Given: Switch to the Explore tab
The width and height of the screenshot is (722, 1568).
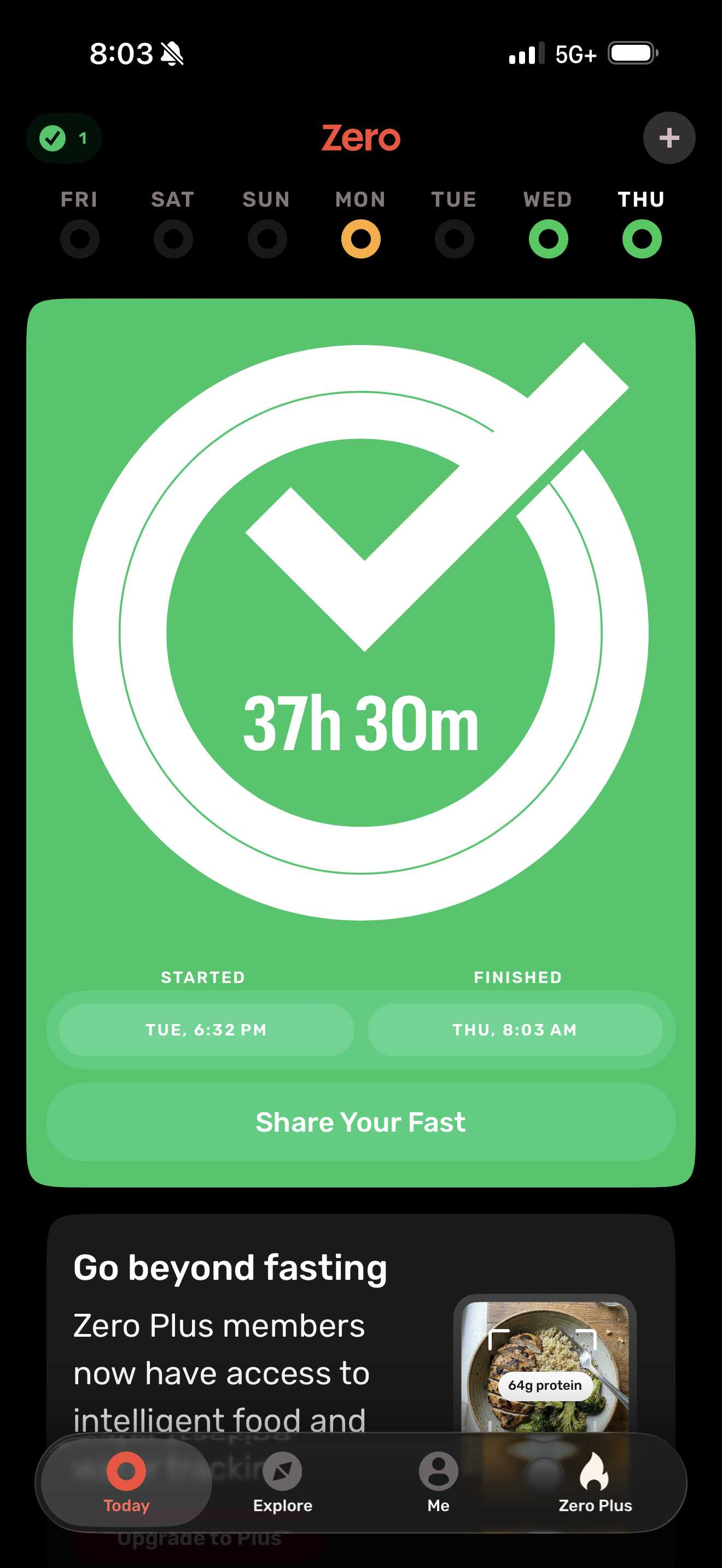Looking at the screenshot, I should (282, 1483).
